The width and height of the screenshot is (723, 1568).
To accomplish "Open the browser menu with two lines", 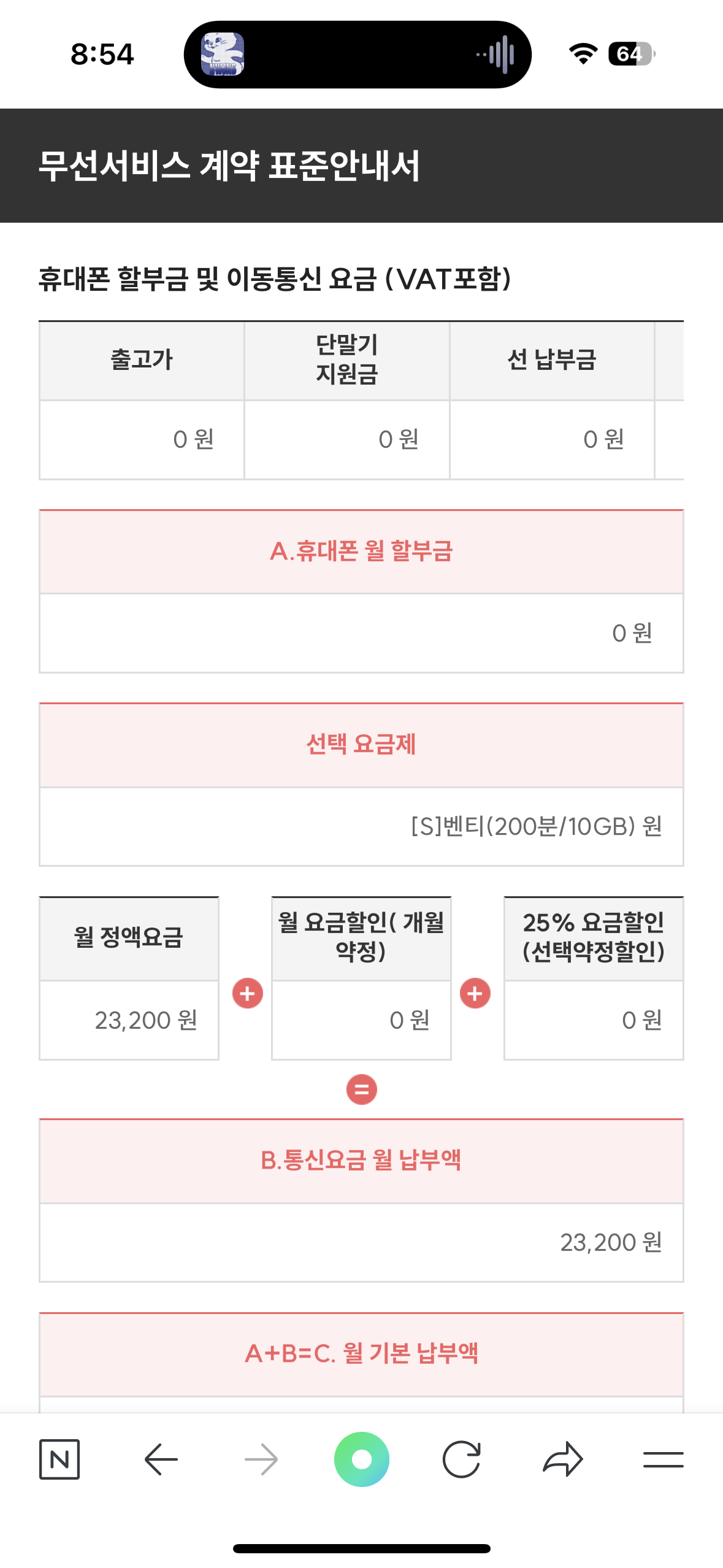I will (x=664, y=1459).
